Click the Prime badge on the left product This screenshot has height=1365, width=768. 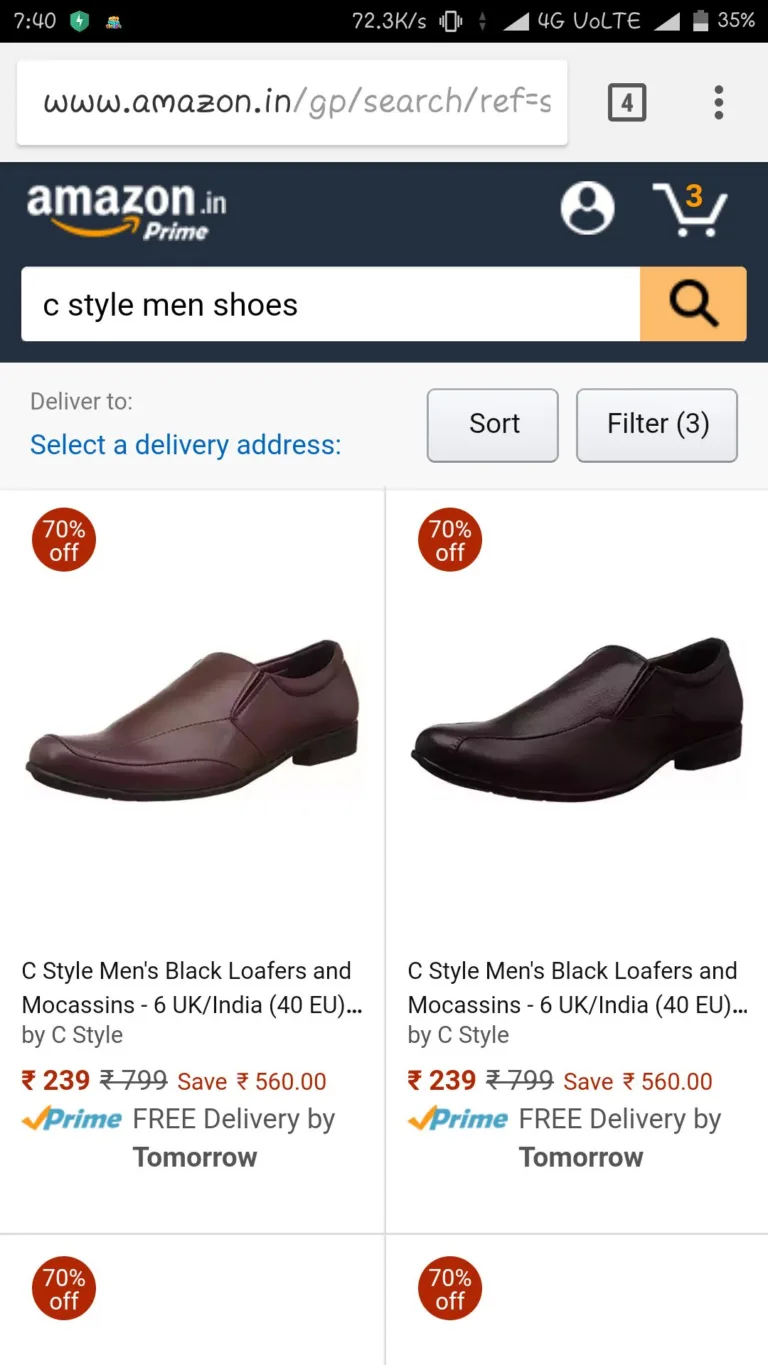(70, 1119)
